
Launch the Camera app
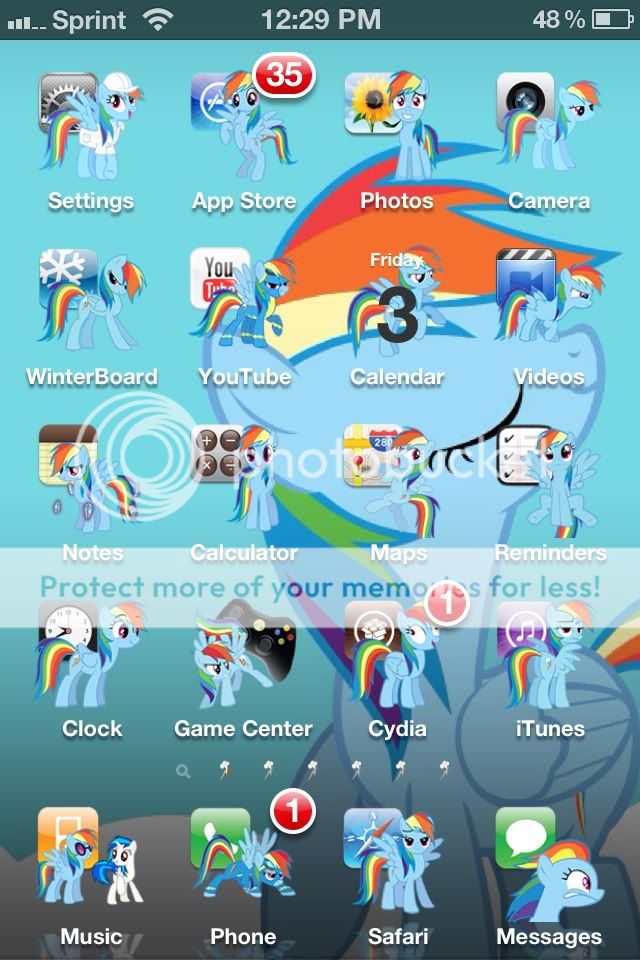coord(549,125)
